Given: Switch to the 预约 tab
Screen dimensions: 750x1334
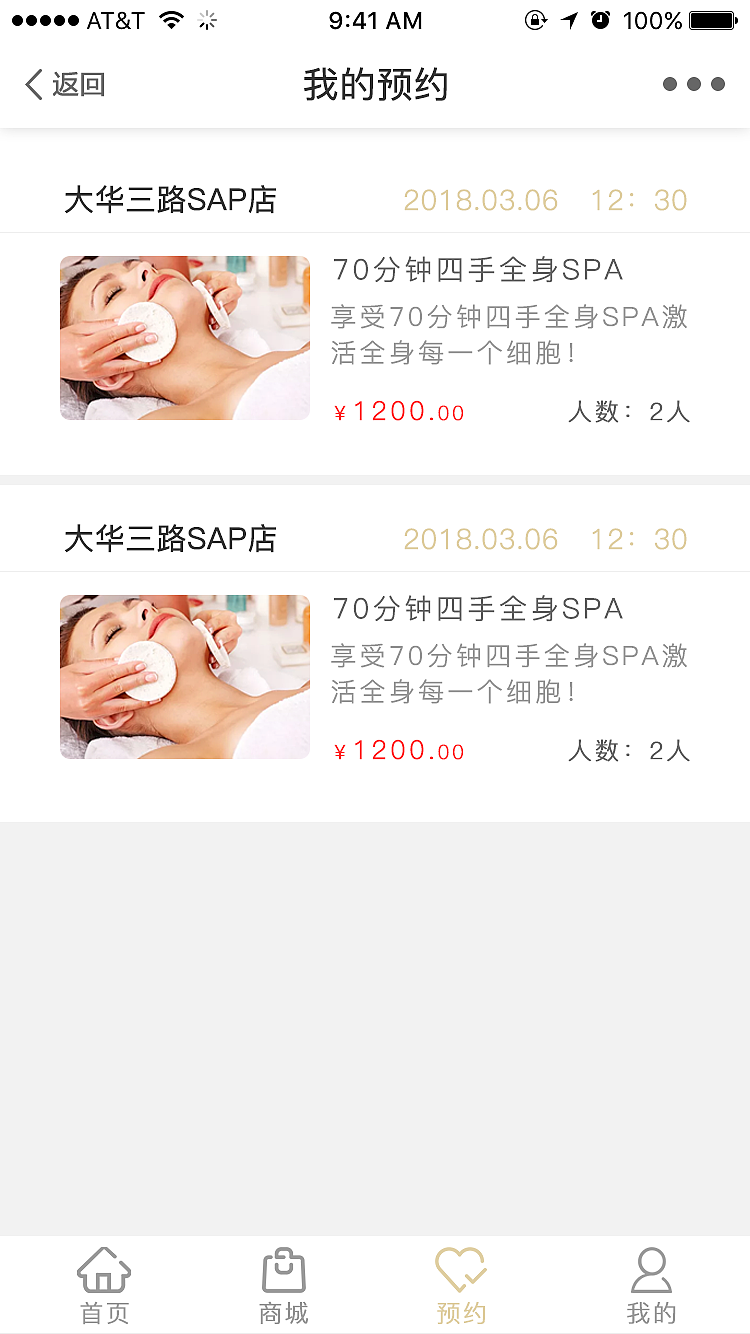Looking at the screenshot, I should (459, 1285).
